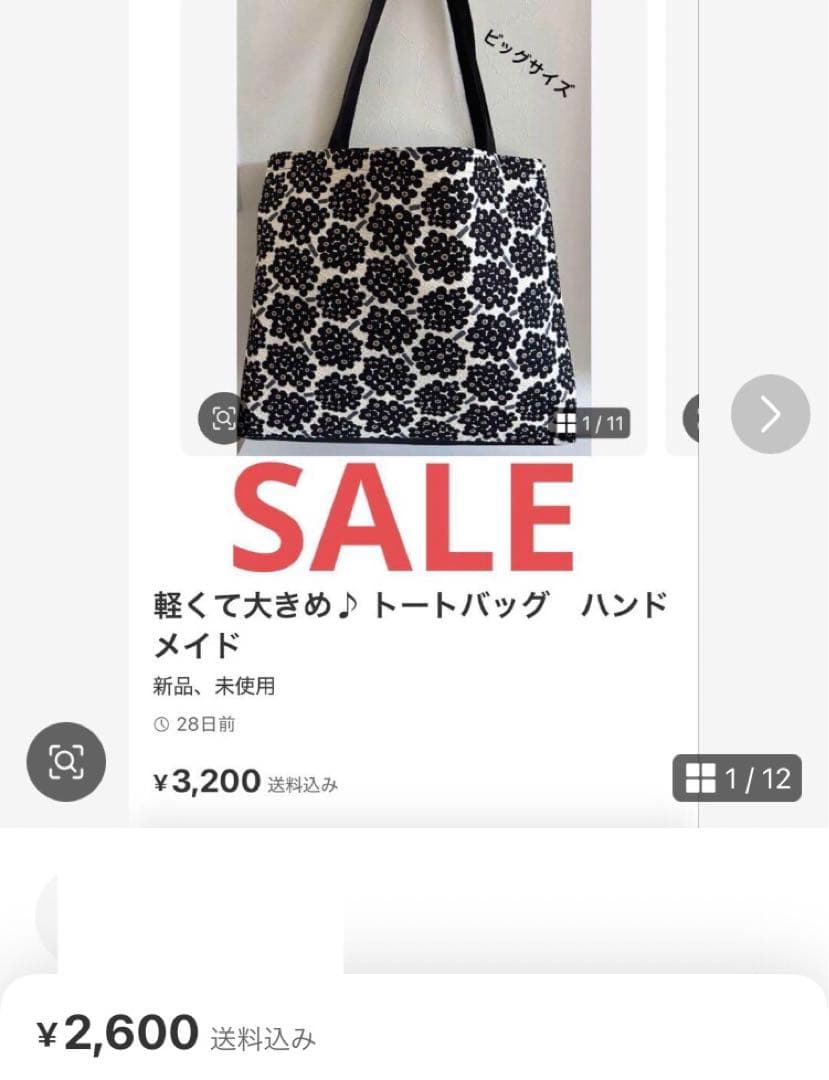Reveal the next listing photo via the chevron button
This screenshot has height=1080, width=829.
[769, 413]
